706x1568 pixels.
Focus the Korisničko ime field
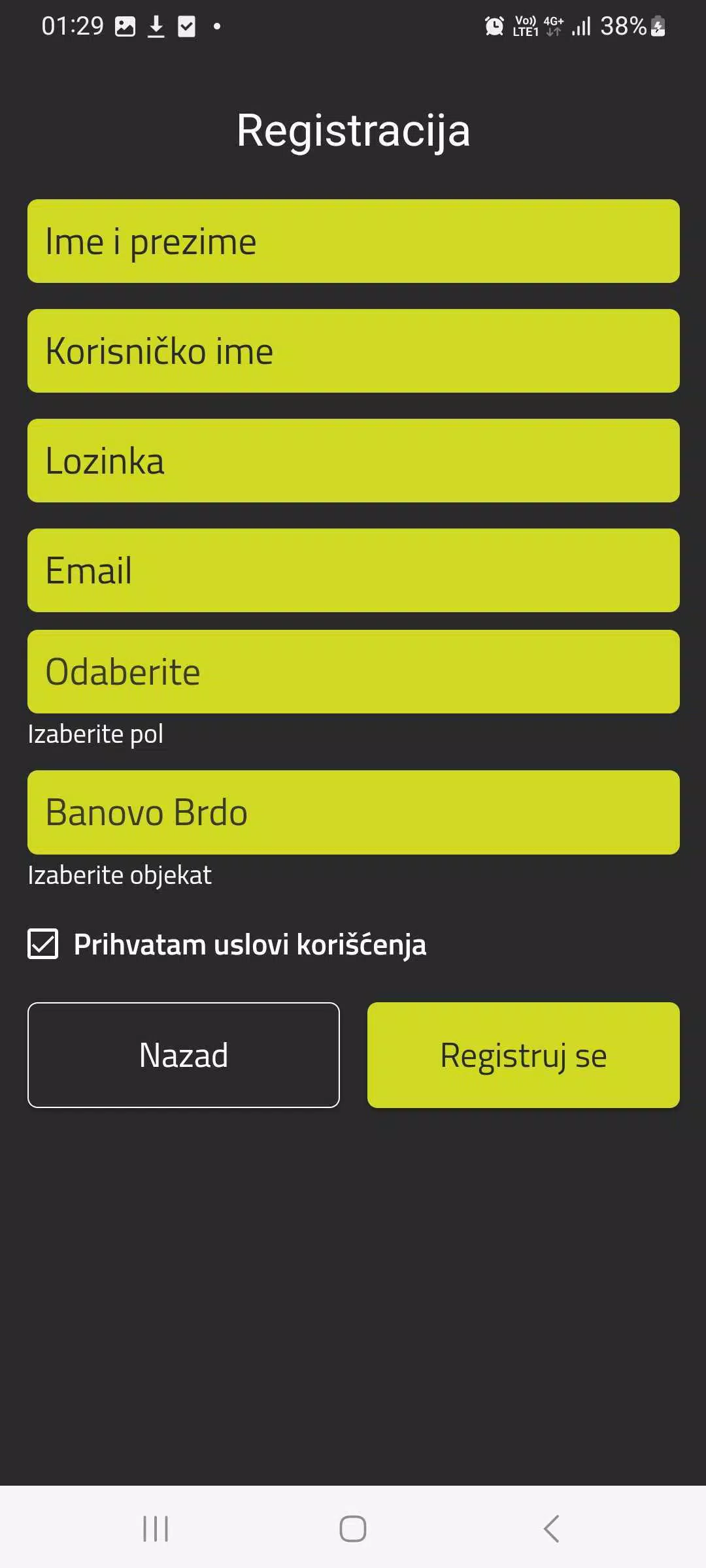coord(353,351)
